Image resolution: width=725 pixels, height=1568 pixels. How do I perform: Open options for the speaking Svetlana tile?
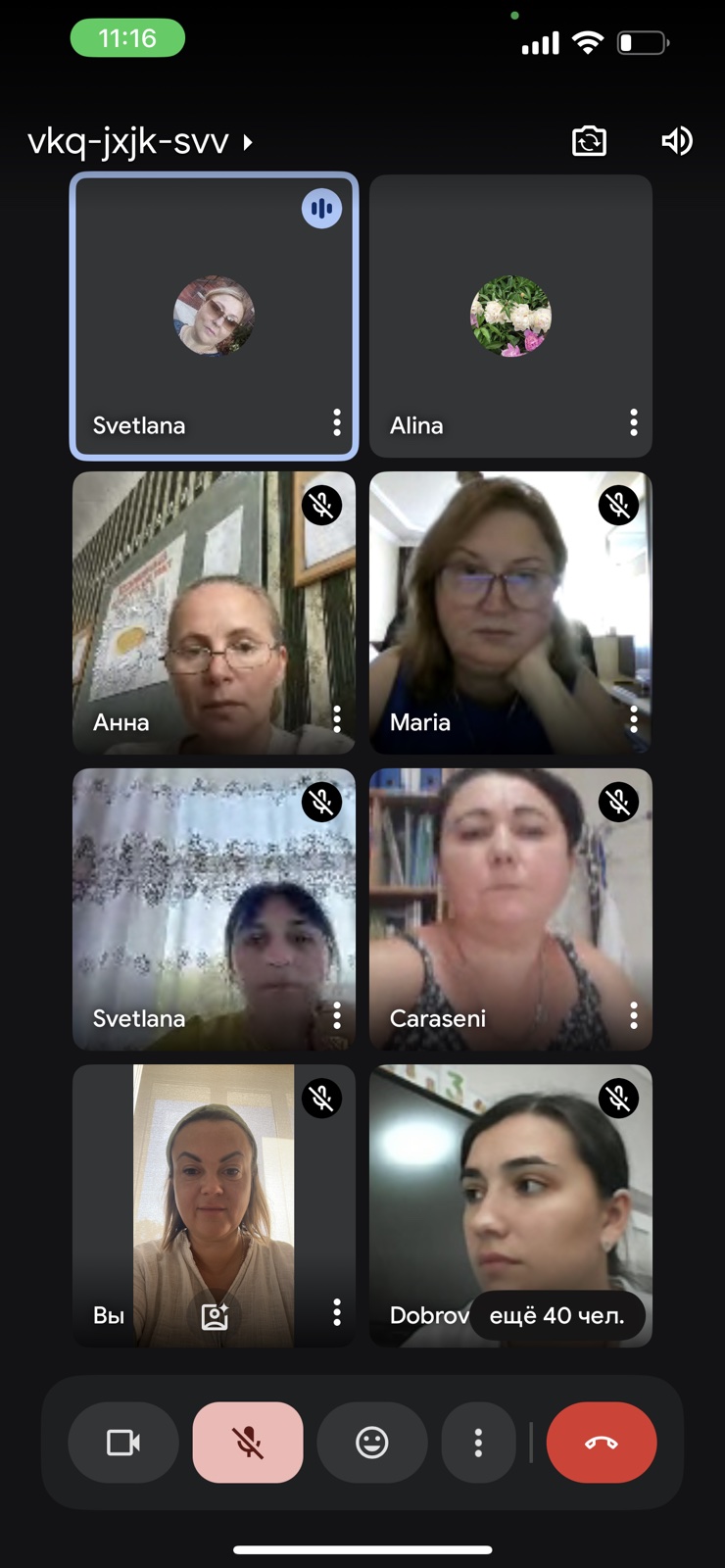337,422
